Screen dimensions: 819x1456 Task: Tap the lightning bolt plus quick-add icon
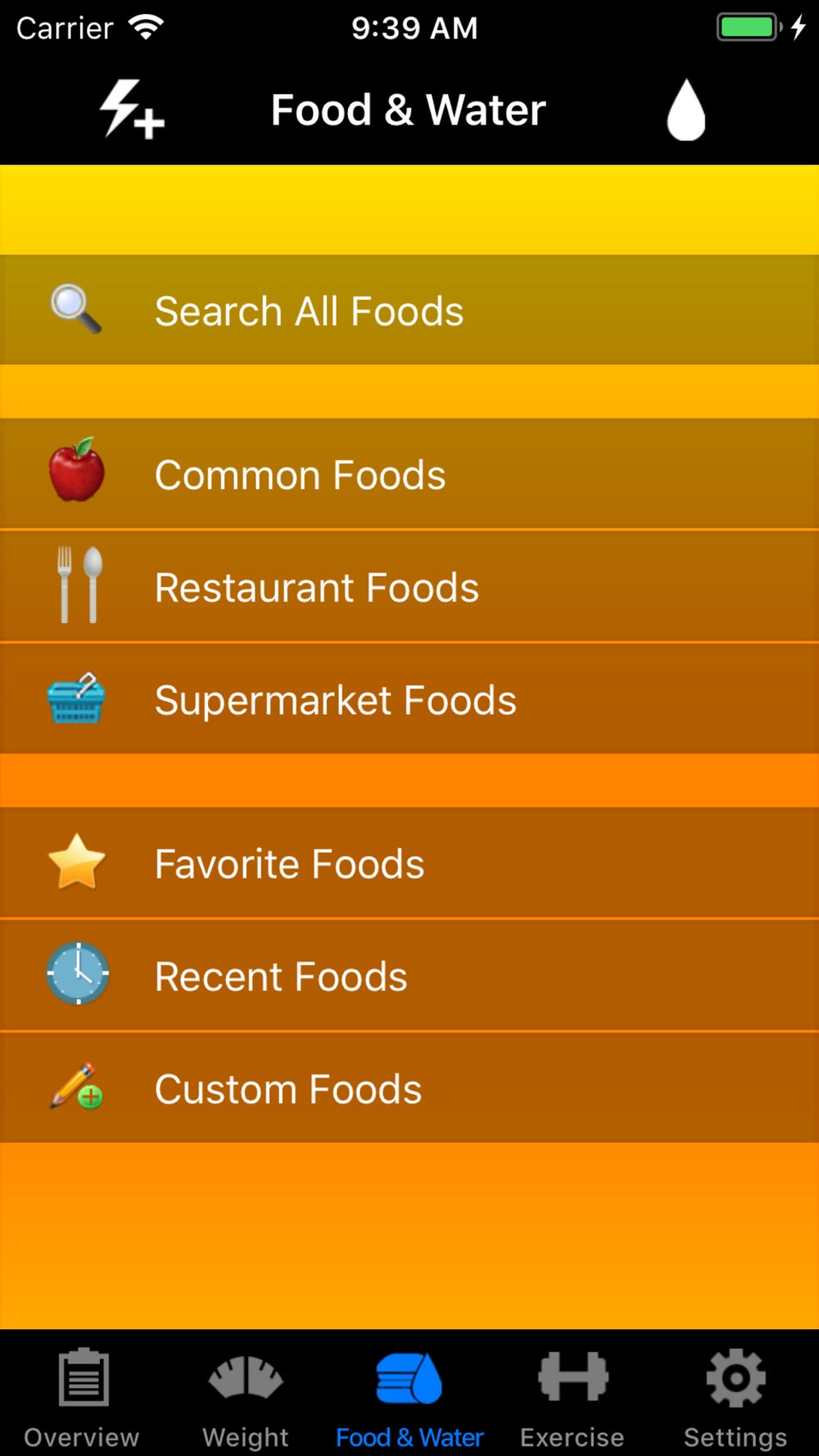click(132, 110)
